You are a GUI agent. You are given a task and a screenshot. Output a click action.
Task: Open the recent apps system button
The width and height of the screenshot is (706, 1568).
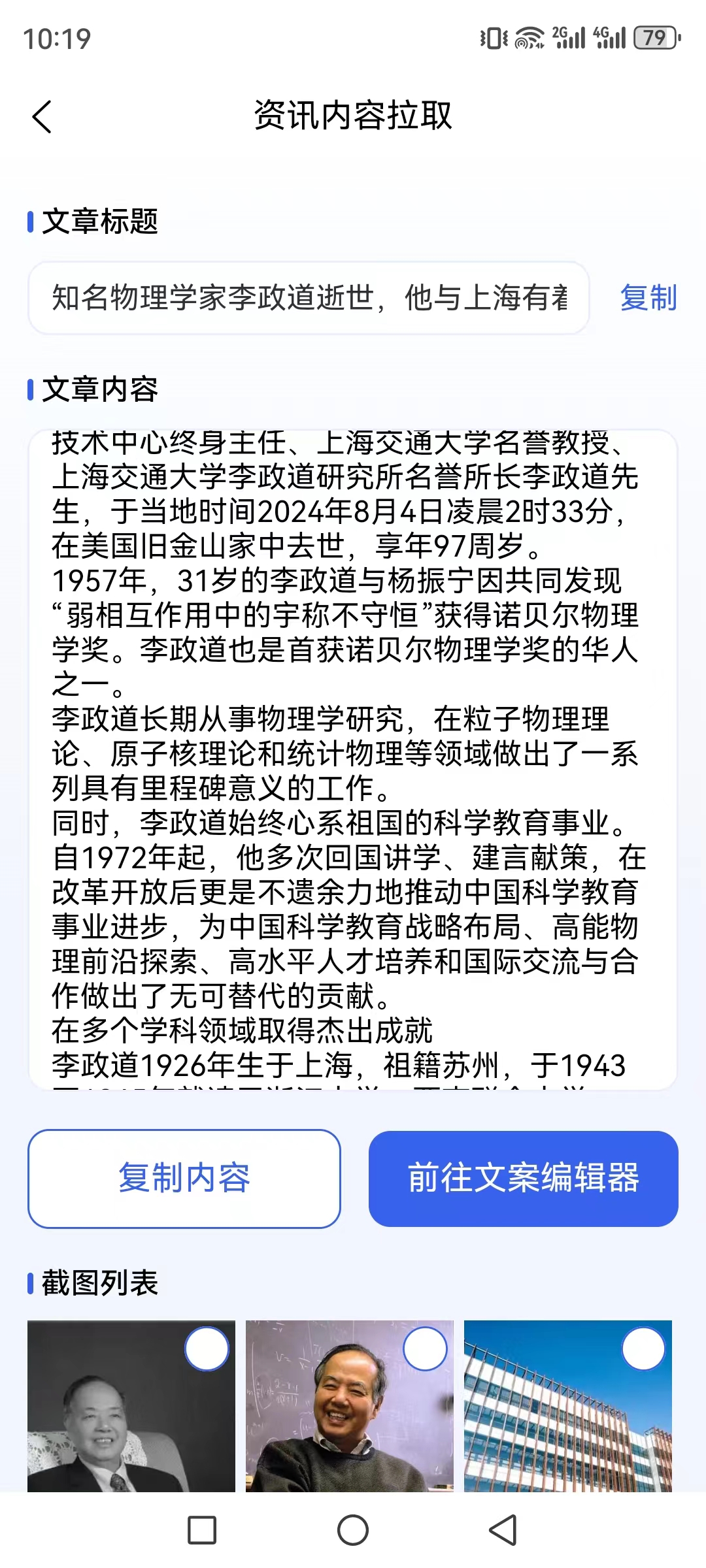tap(202, 1530)
